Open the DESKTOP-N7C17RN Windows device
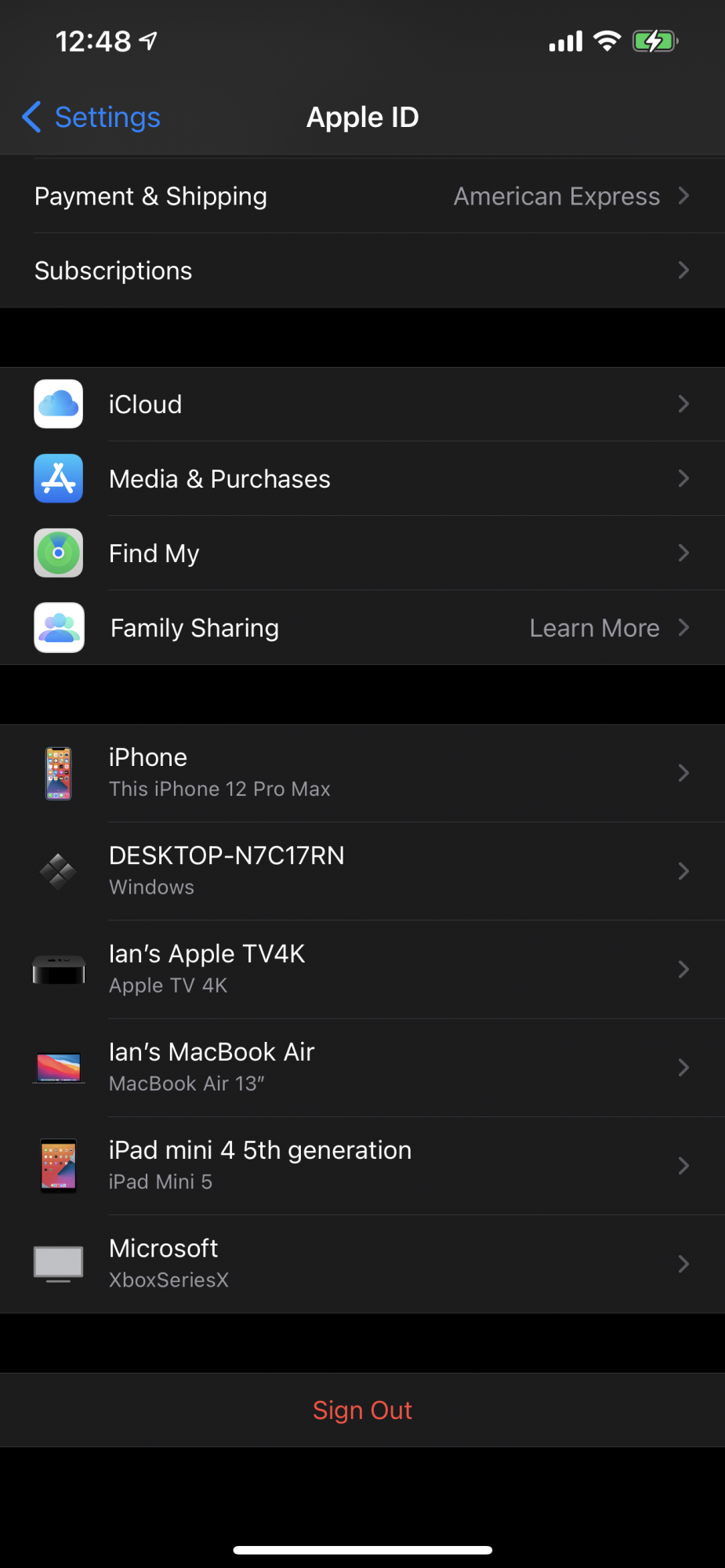Screen dimensions: 725x1568 pyautogui.click(x=362, y=872)
